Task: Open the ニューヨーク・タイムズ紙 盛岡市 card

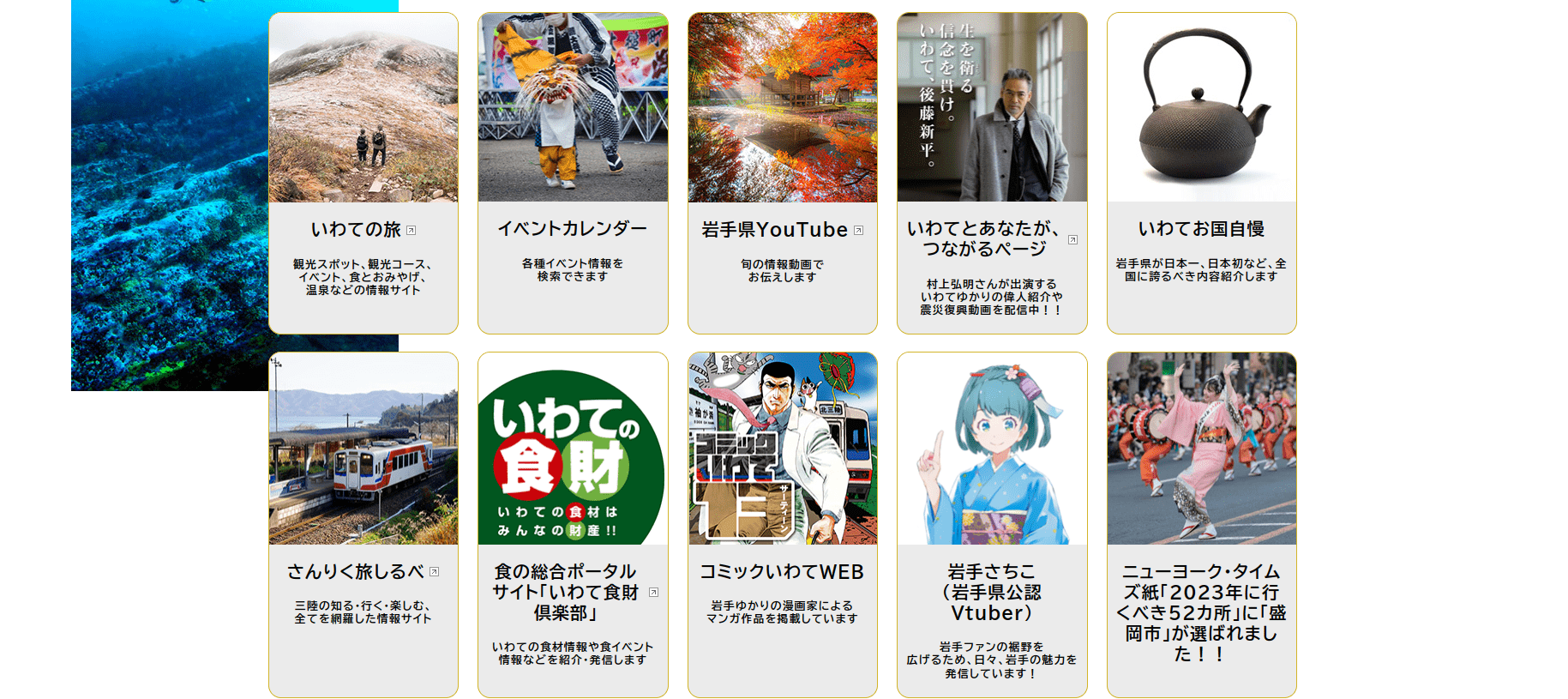Action: (1201, 523)
